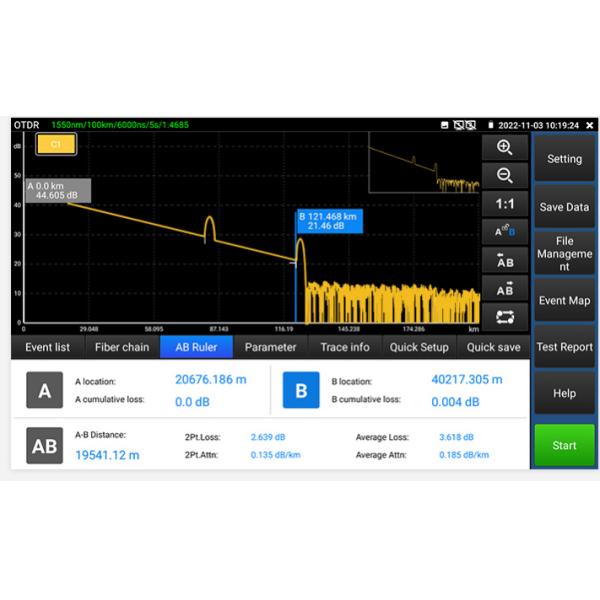Screen dimensions: 600x600
Task: Save Data of this measurement
Action: click(564, 207)
